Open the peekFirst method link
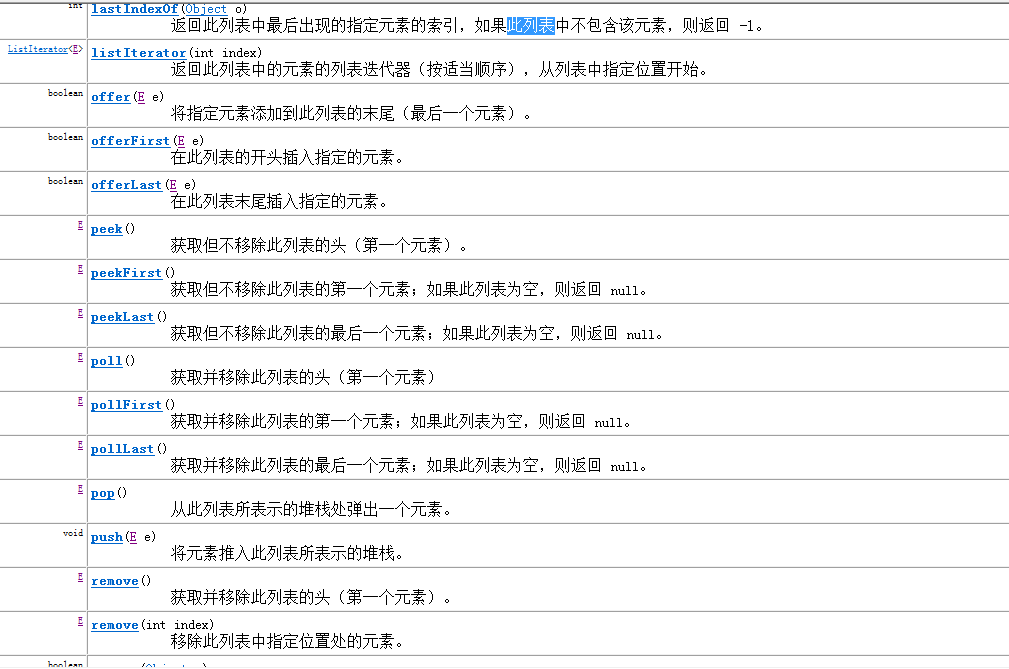This screenshot has width=1009, height=669. pyautogui.click(x=126, y=273)
